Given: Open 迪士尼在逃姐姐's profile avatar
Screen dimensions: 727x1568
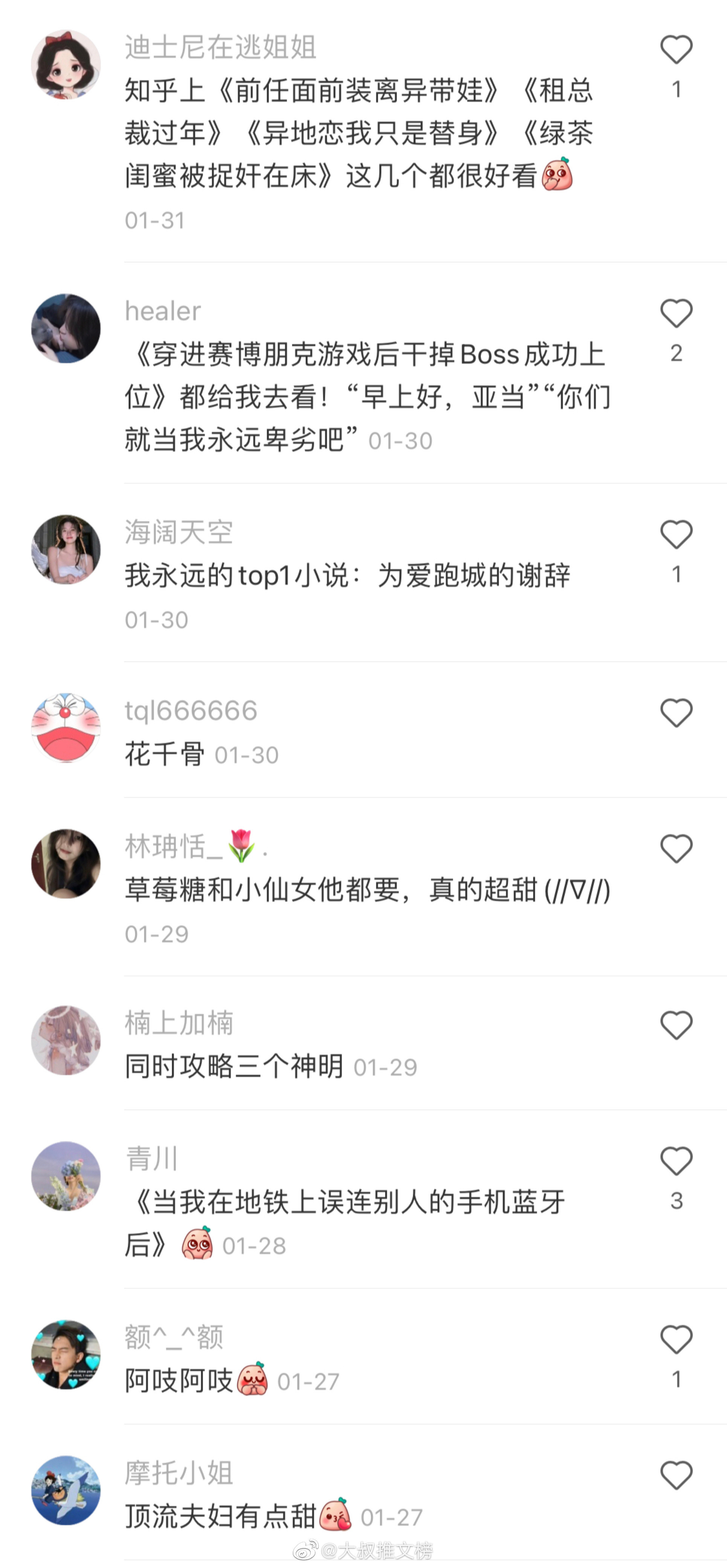Looking at the screenshot, I should click(66, 64).
